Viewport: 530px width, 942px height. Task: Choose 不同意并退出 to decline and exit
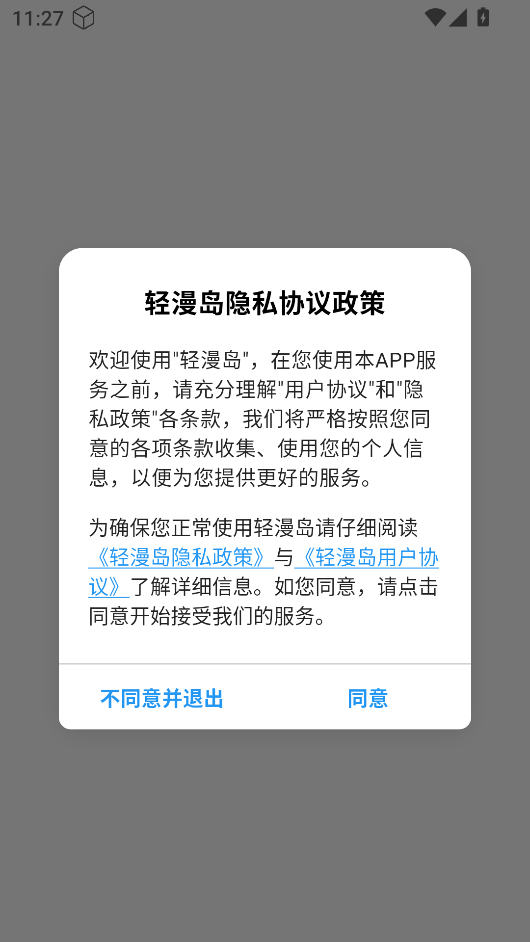[162, 699]
